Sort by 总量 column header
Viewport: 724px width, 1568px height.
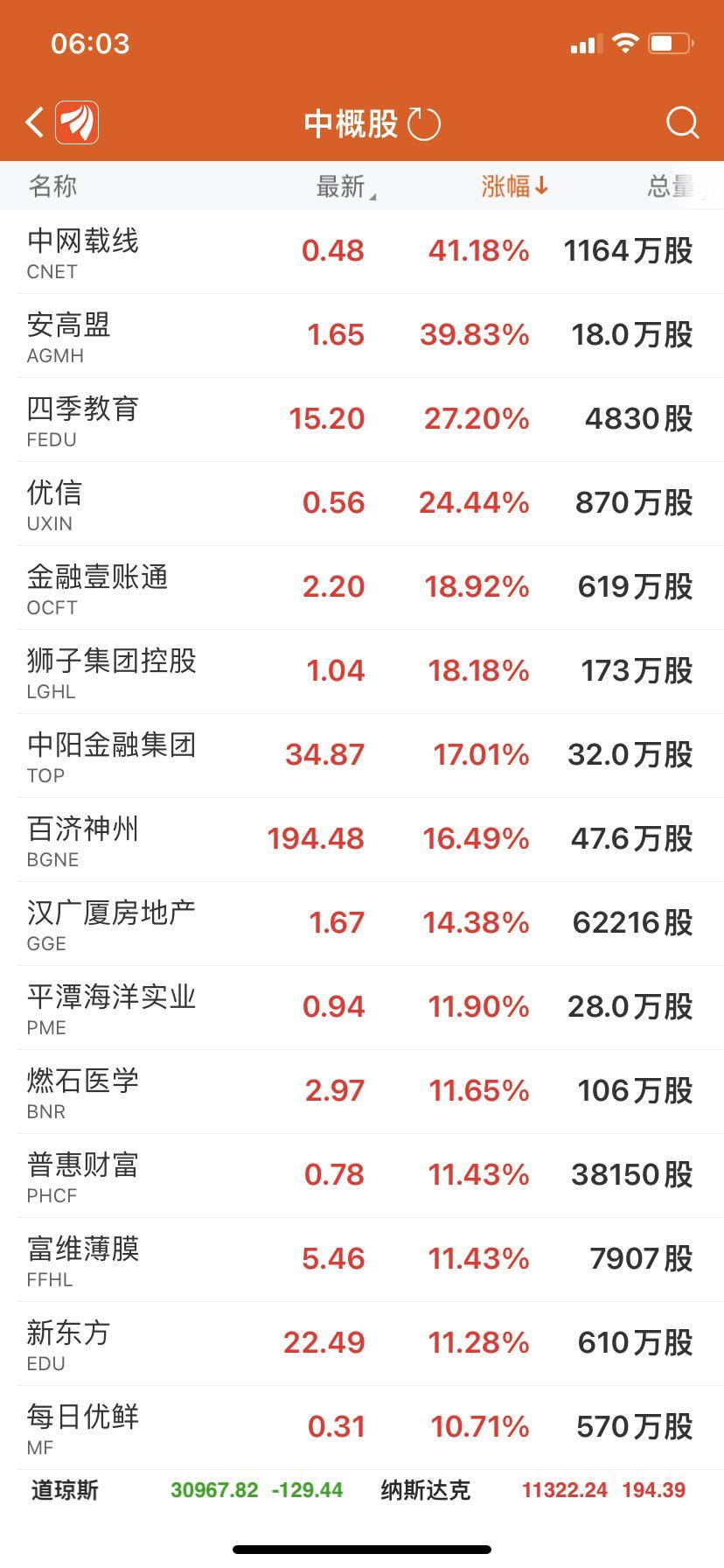click(x=676, y=186)
